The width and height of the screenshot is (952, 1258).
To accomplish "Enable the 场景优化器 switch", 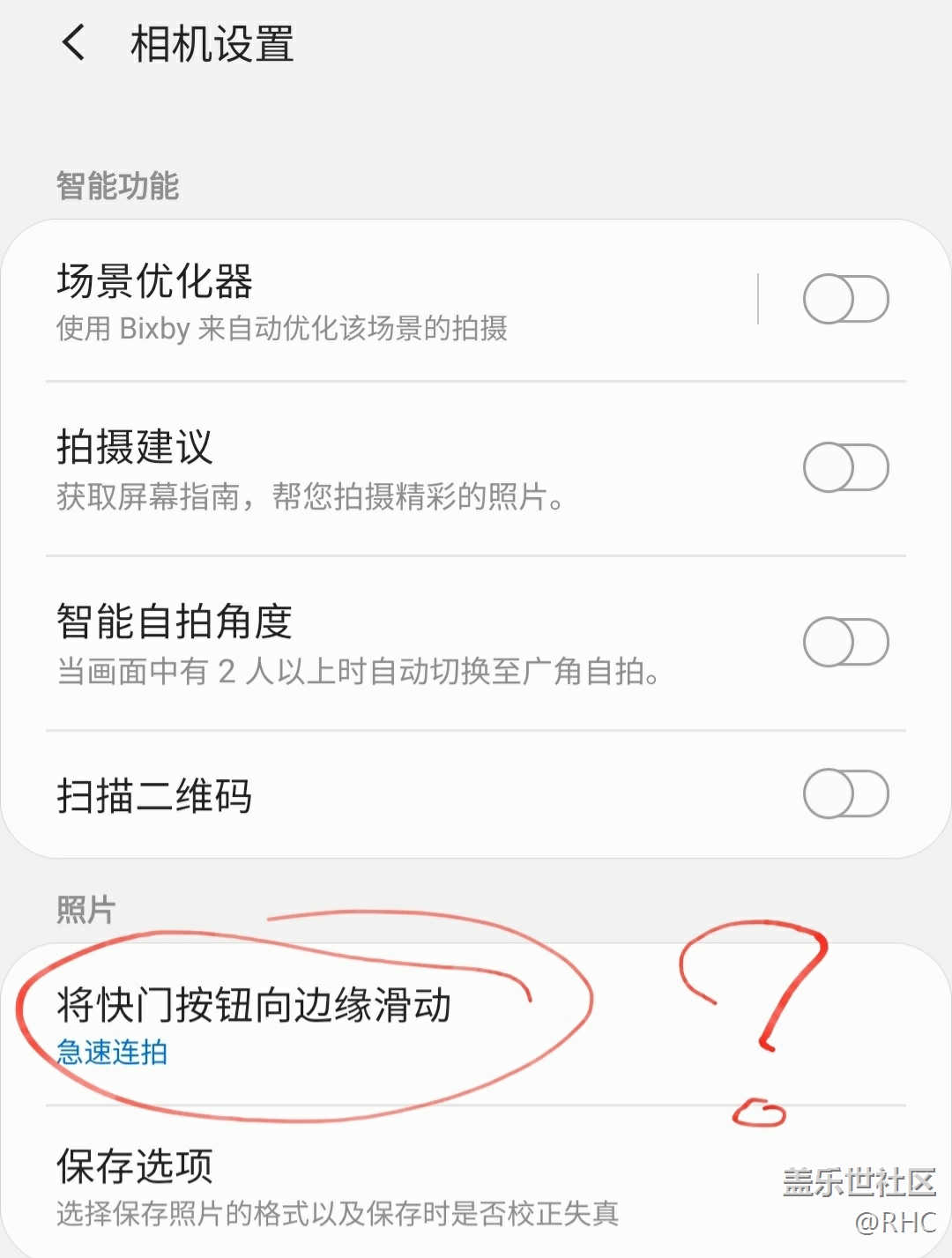I will point(844,300).
